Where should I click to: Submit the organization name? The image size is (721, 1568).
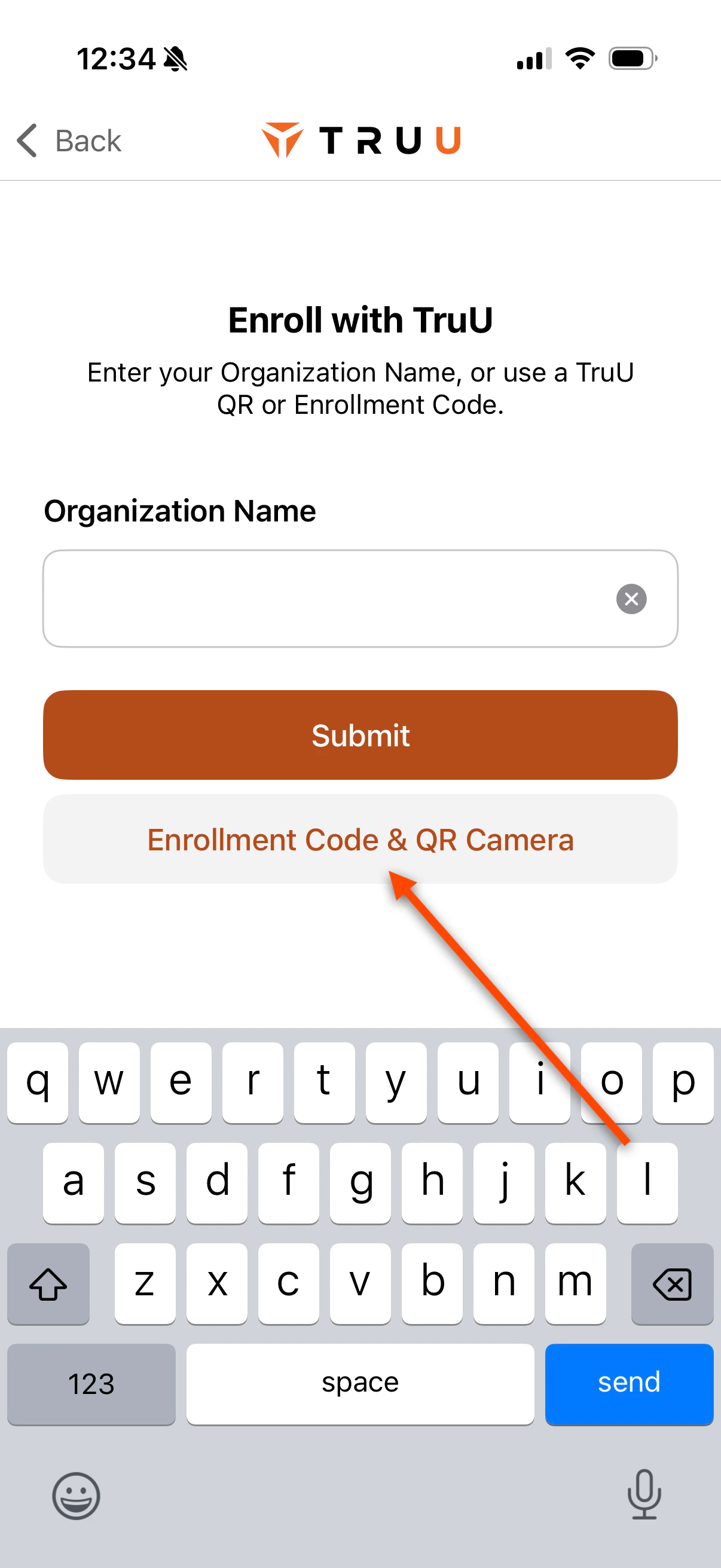tap(360, 735)
